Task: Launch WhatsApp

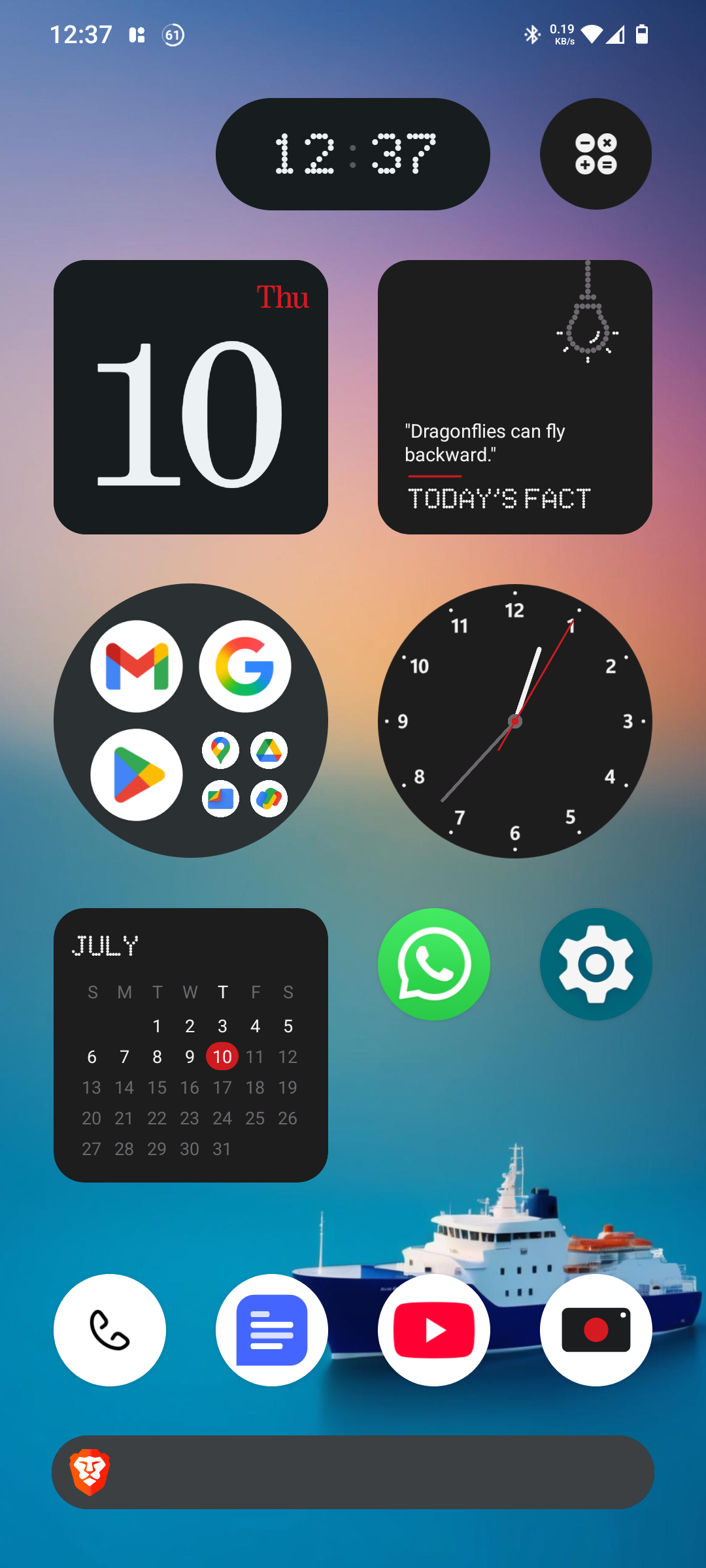Action: click(434, 964)
